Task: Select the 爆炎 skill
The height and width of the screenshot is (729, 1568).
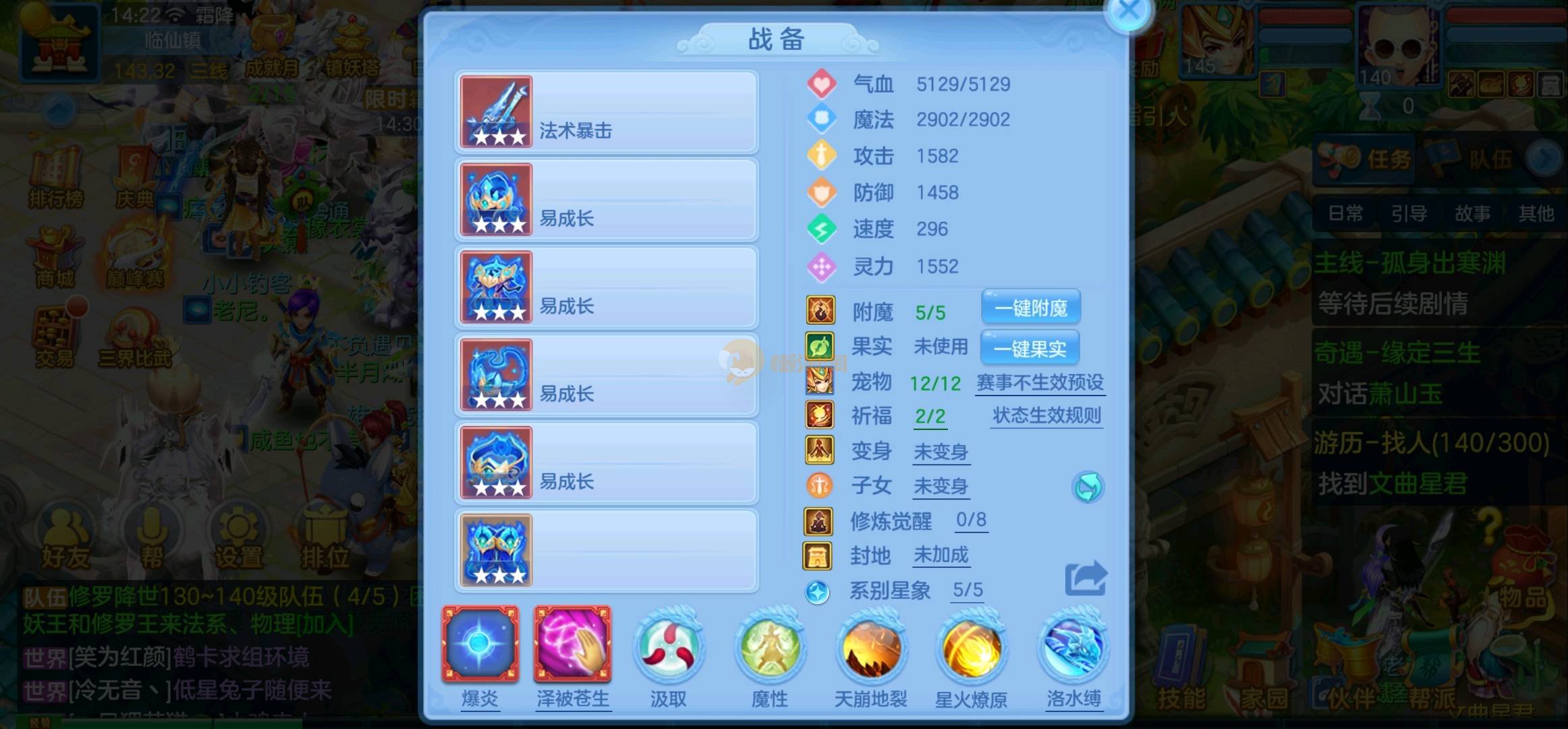Action: (480, 644)
